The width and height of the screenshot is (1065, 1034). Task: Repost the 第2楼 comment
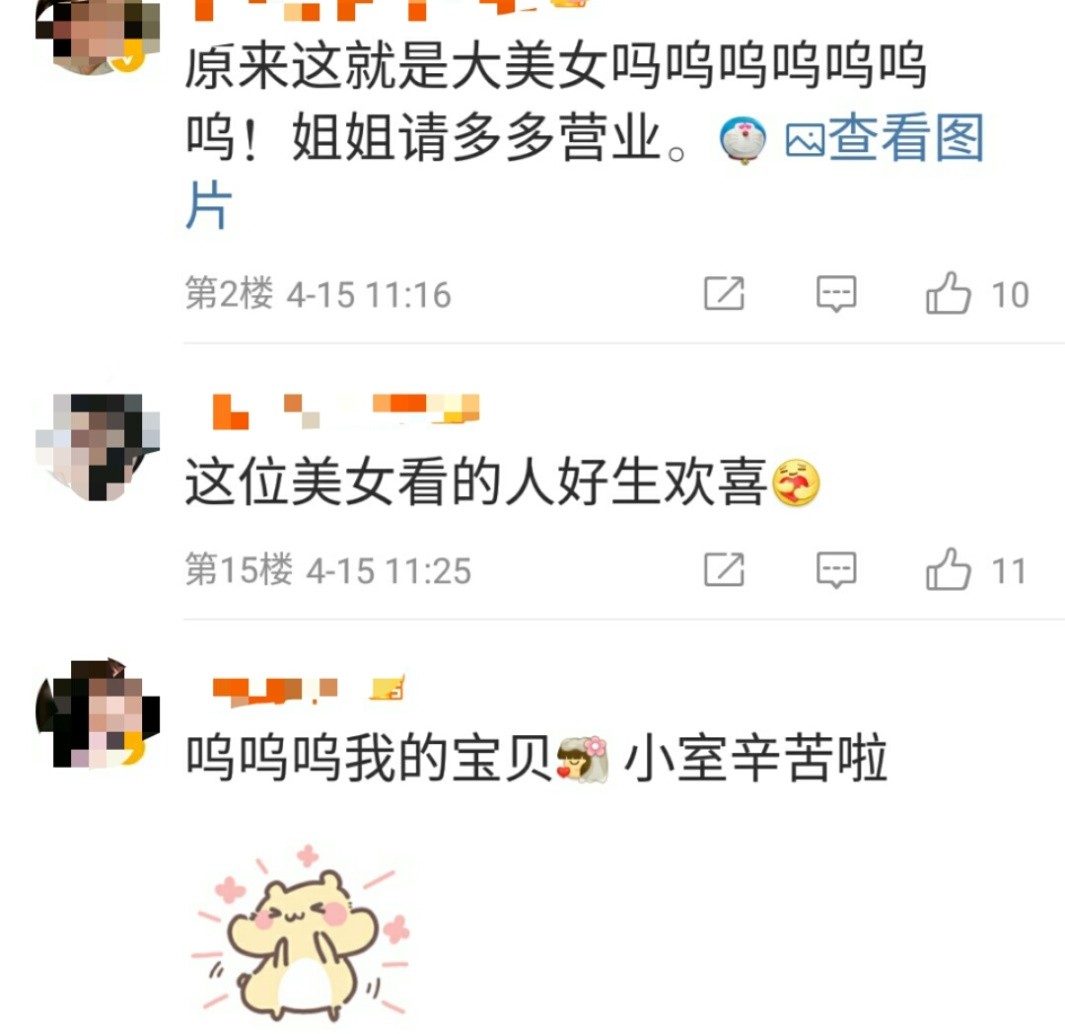(x=724, y=294)
